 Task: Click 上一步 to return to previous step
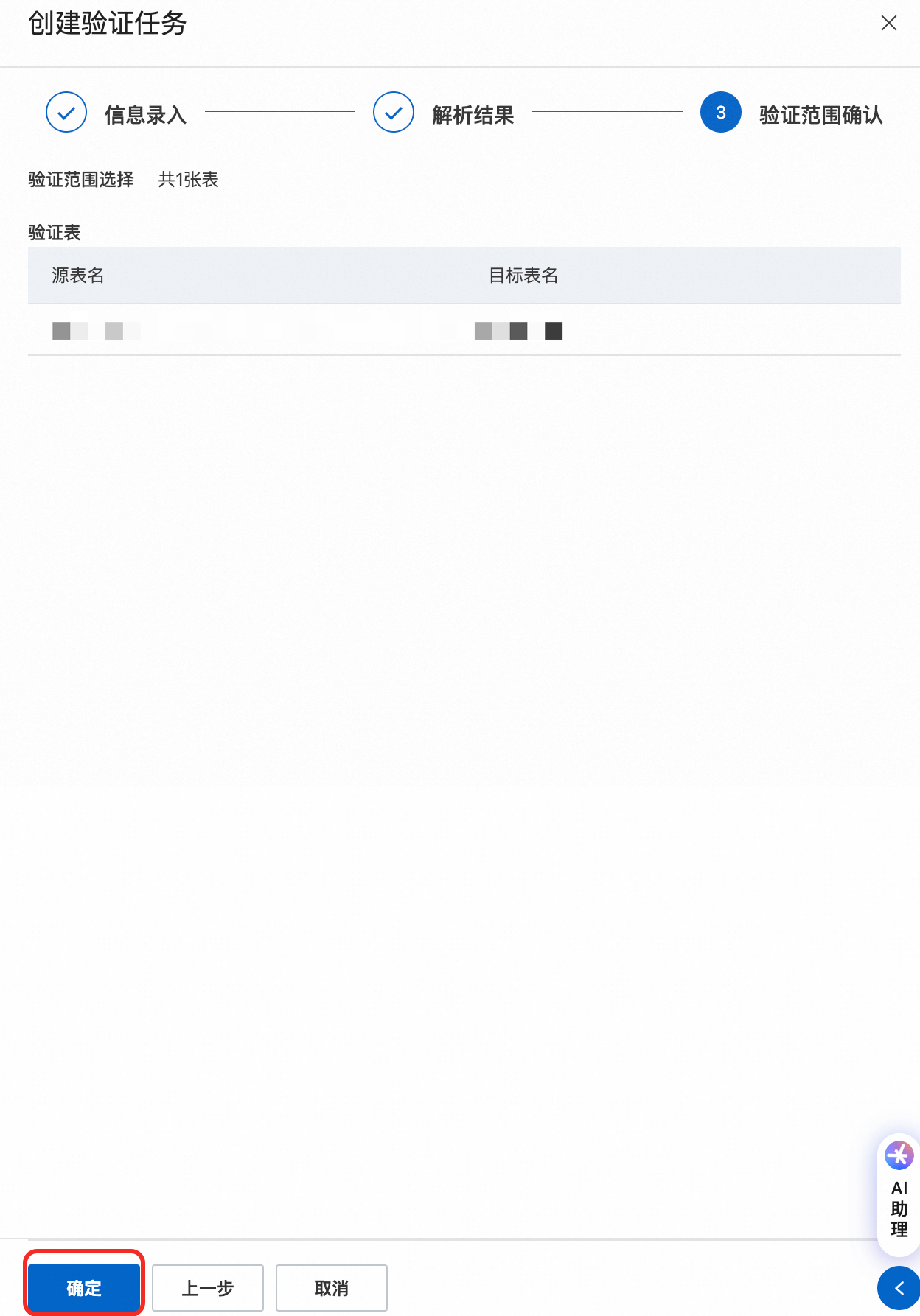(x=207, y=1288)
